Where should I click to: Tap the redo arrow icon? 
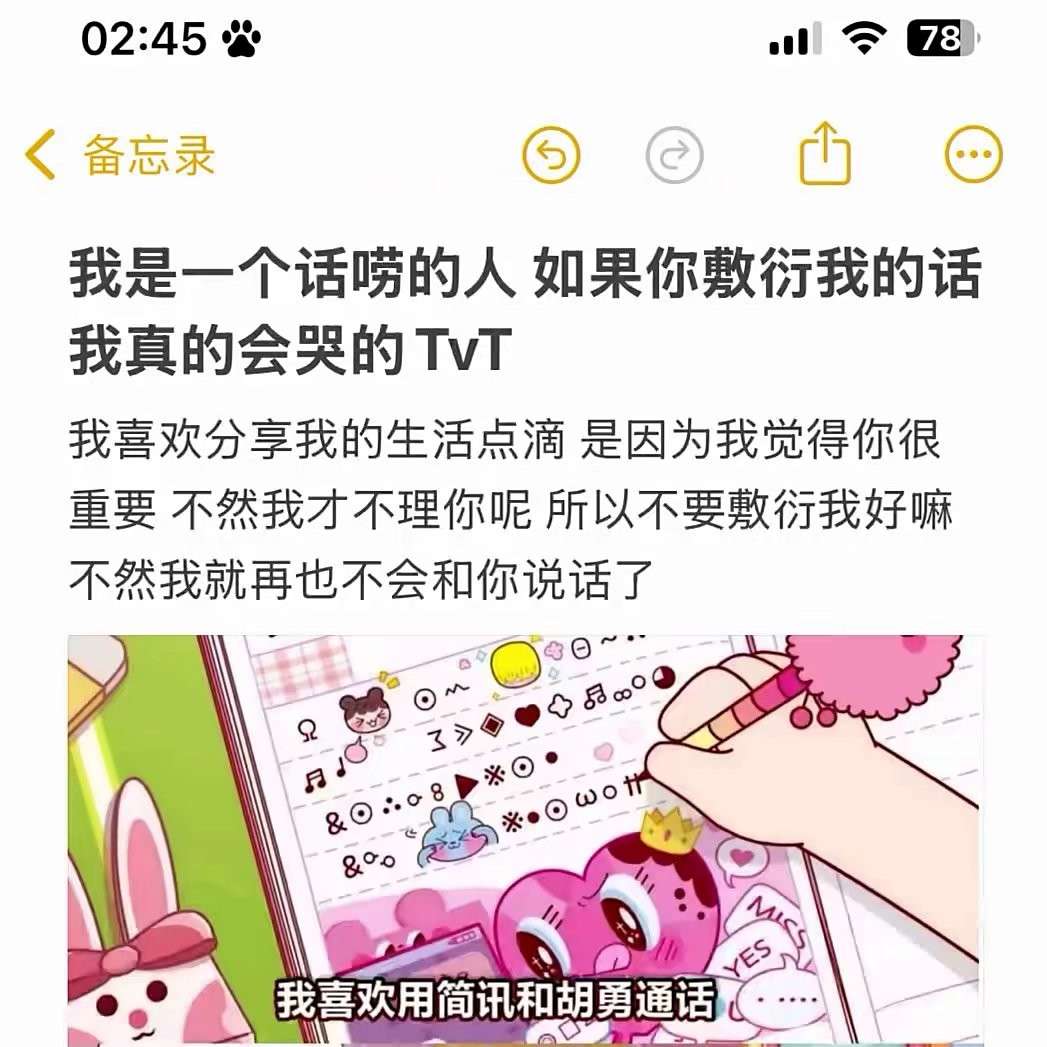point(674,155)
